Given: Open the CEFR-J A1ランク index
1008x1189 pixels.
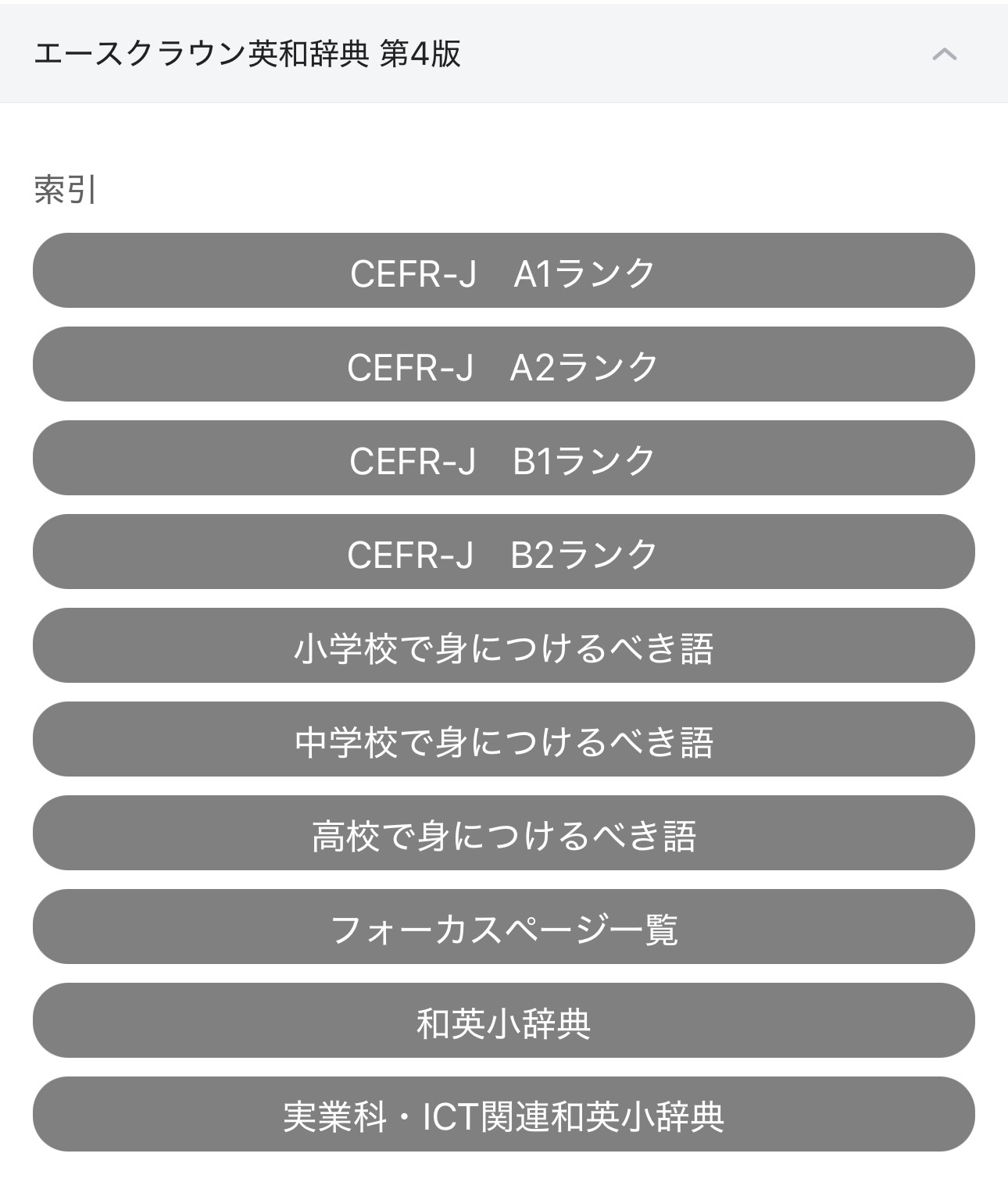Looking at the screenshot, I should (503, 270).
